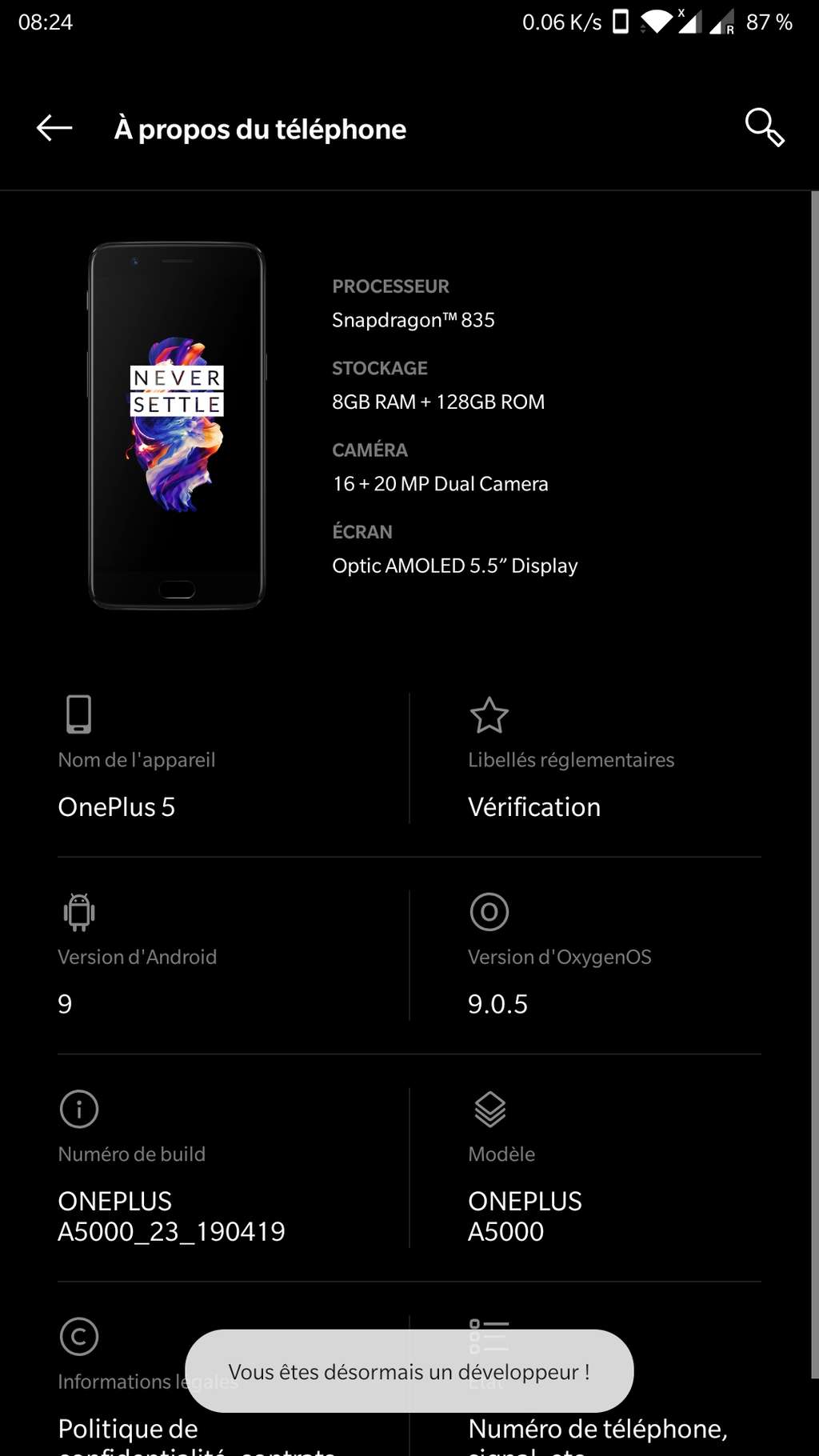This screenshot has width=819, height=1456.
Task: Tap the phone icon above Nom de l'appareil
Action: (x=78, y=715)
